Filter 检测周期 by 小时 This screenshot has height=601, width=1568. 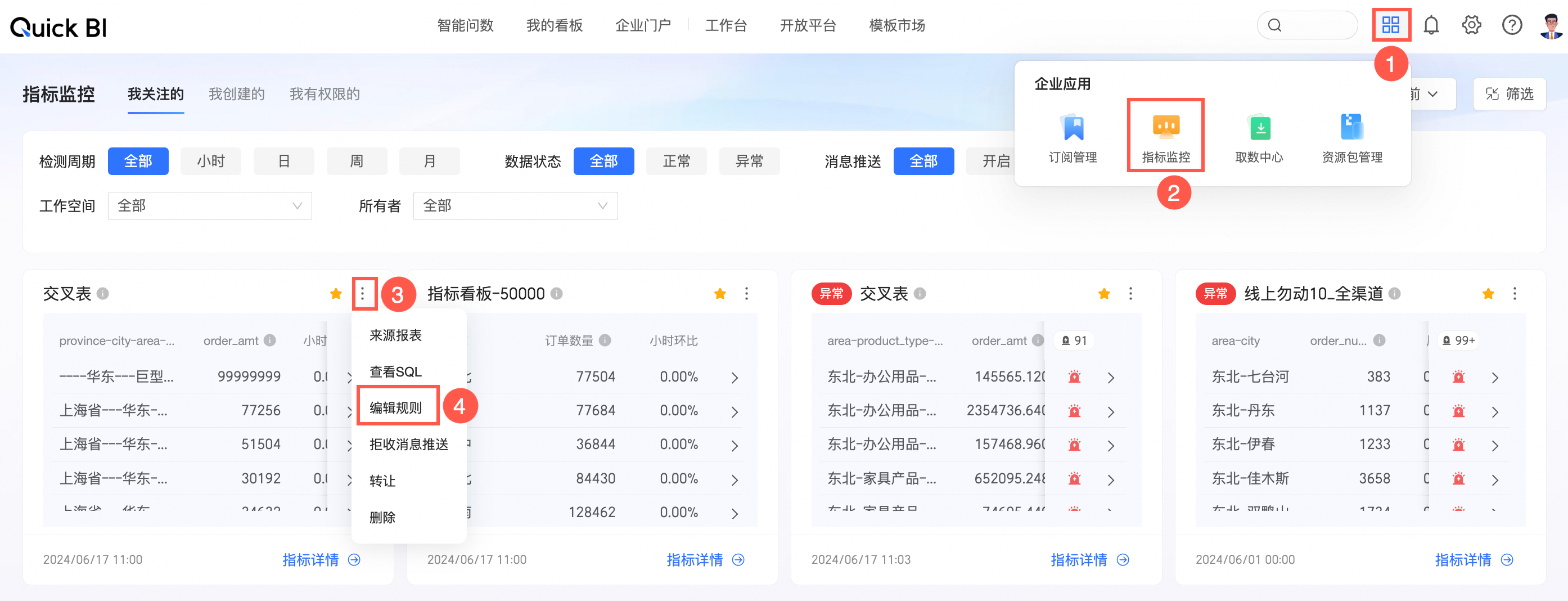[x=210, y=162]
